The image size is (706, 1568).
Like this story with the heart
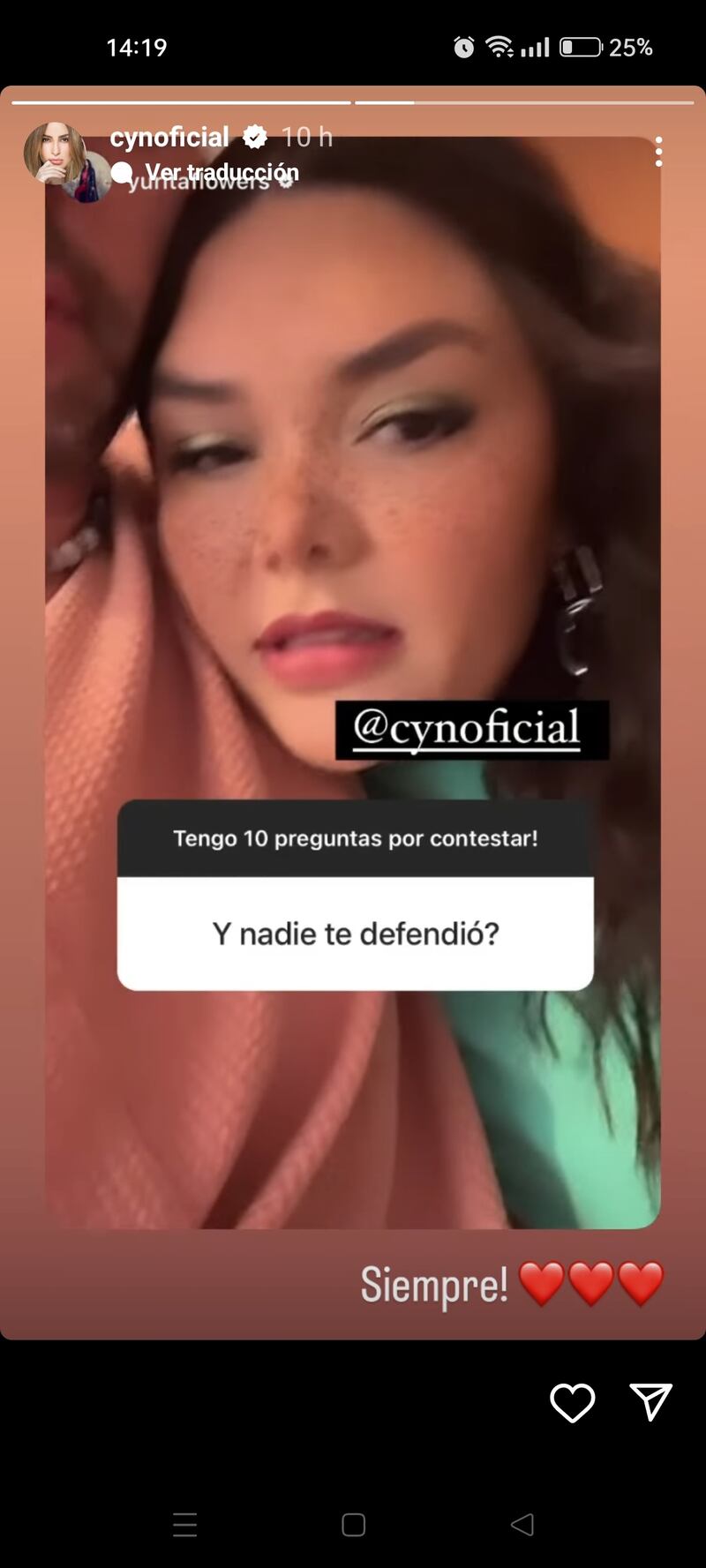(572, 1402)
